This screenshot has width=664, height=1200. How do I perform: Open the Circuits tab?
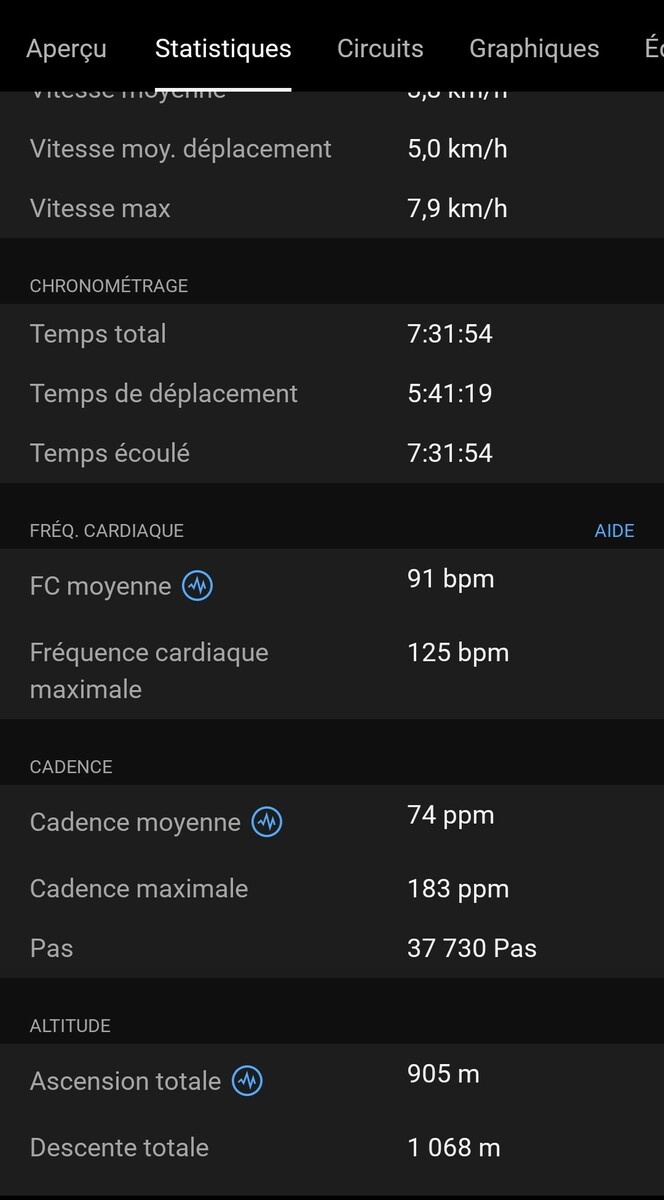click(380, 48)
